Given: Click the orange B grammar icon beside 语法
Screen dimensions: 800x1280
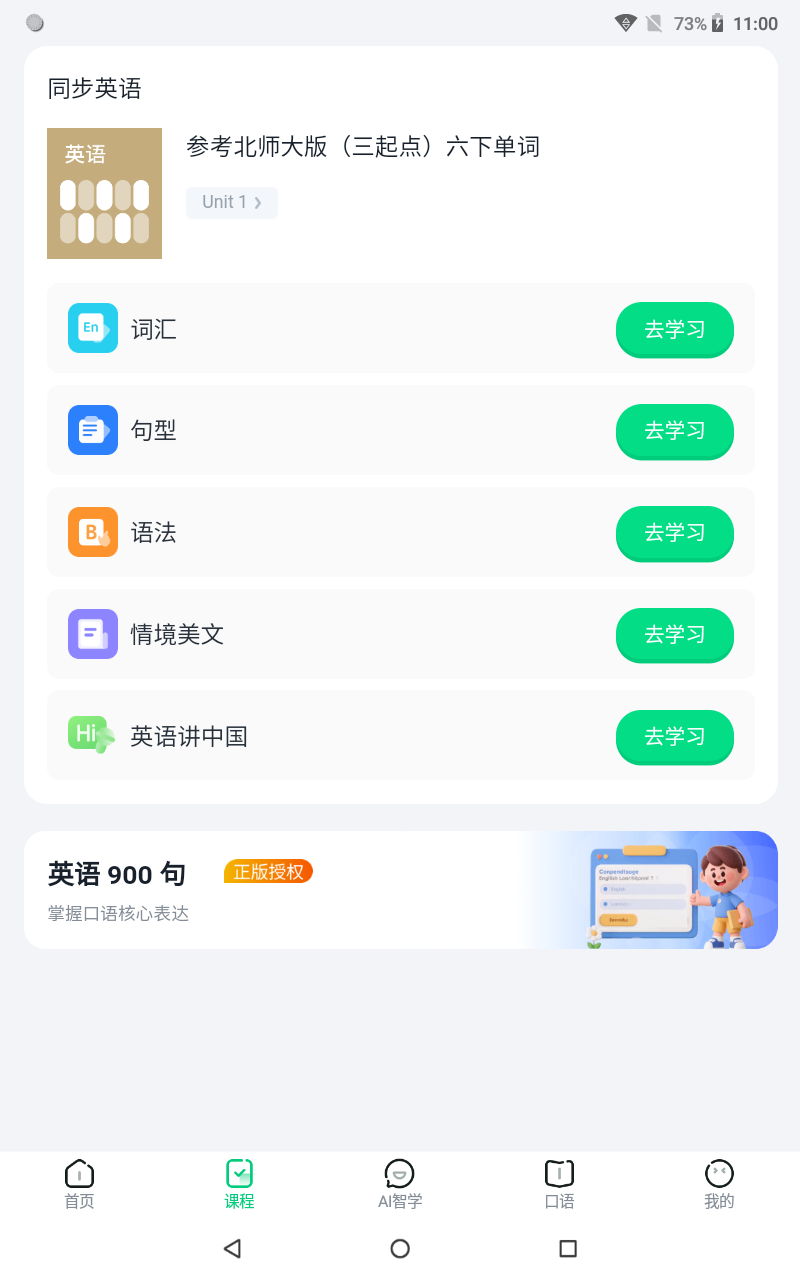Looking at the screenshot, I should pos(92,532).
